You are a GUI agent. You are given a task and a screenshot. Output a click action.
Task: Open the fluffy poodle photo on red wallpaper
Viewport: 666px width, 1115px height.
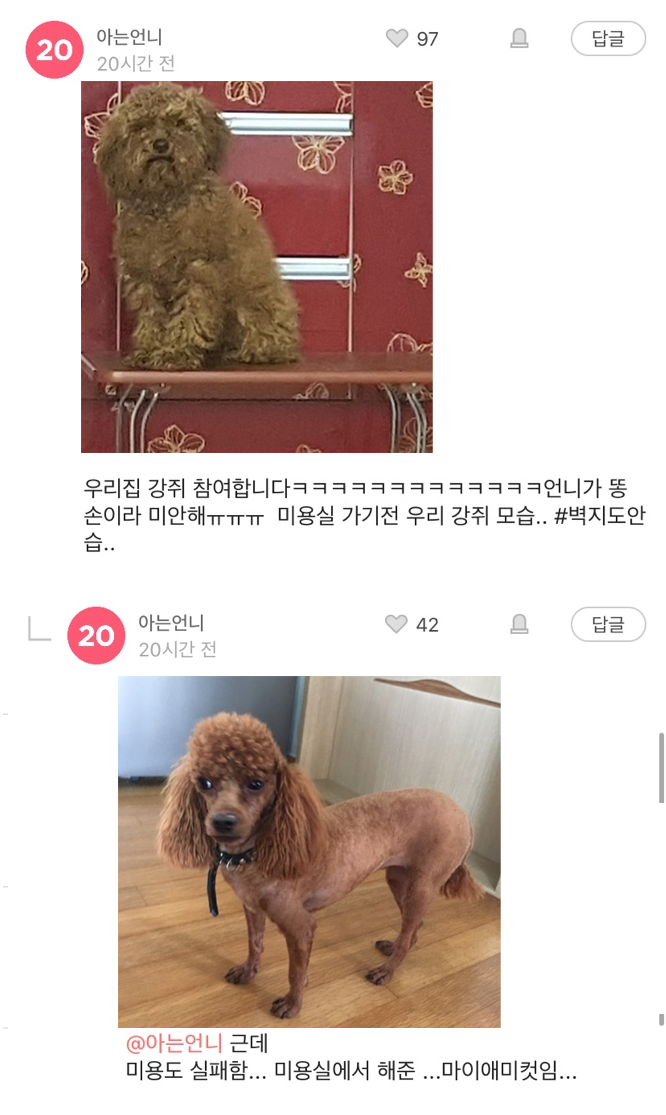click(x=257, y=267)
